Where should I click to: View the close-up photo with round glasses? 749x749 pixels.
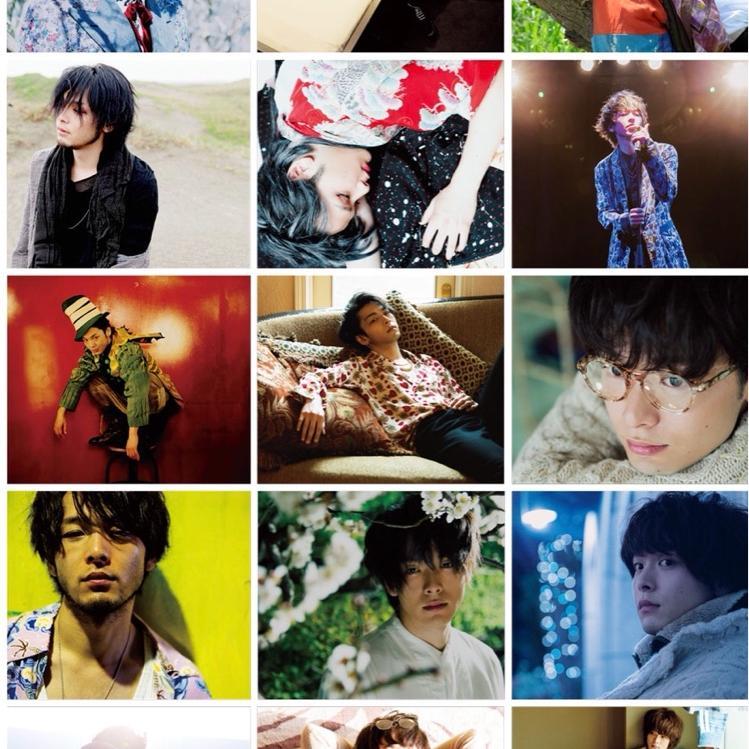pyautogui.click(x=629, y=380)
